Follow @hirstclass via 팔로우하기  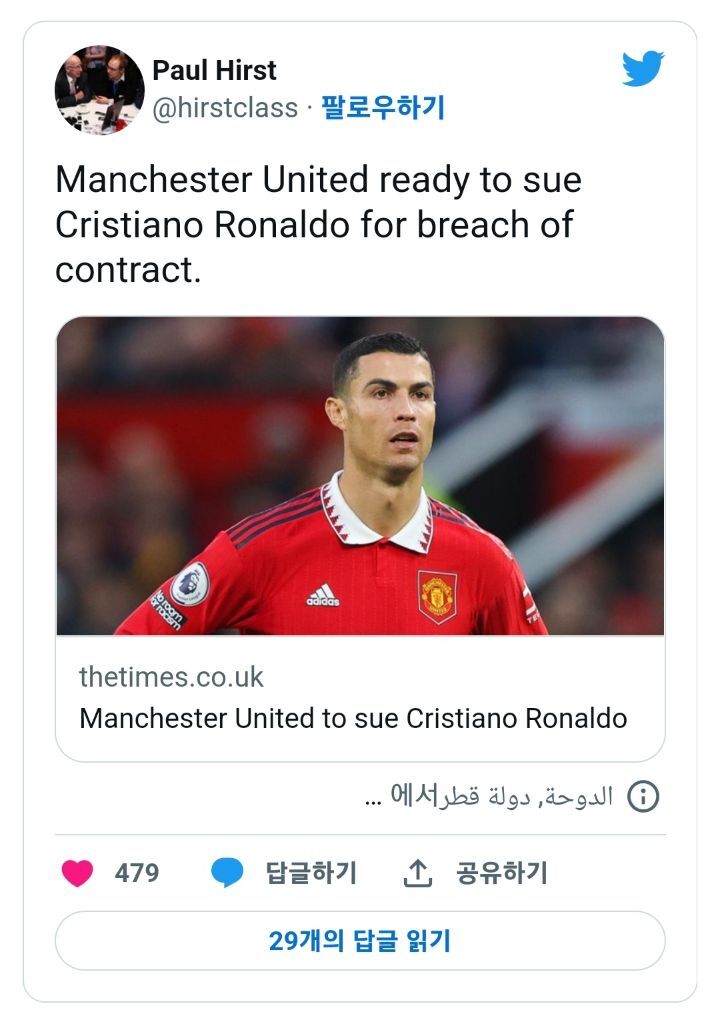pos(382,108)
